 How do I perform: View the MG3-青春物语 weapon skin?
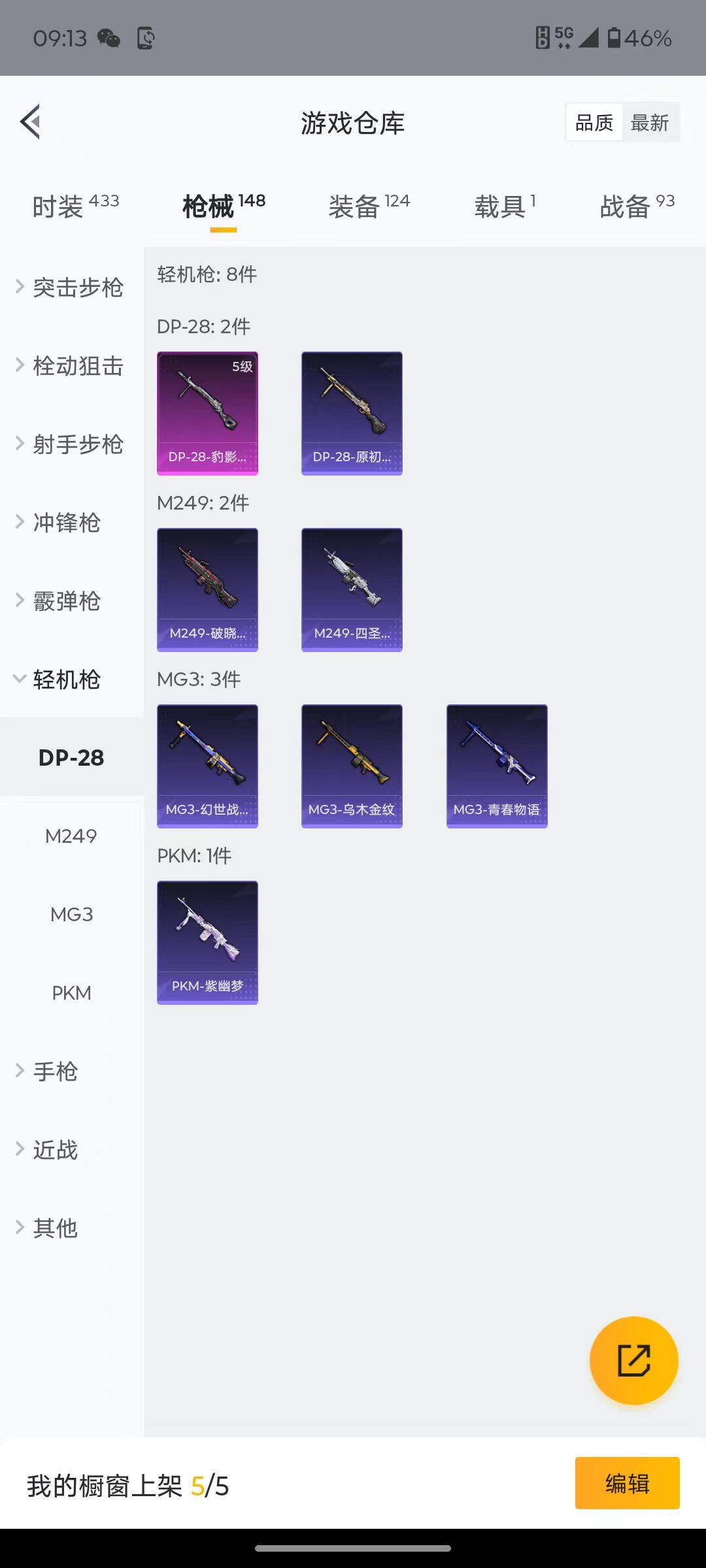click(497, 766)
